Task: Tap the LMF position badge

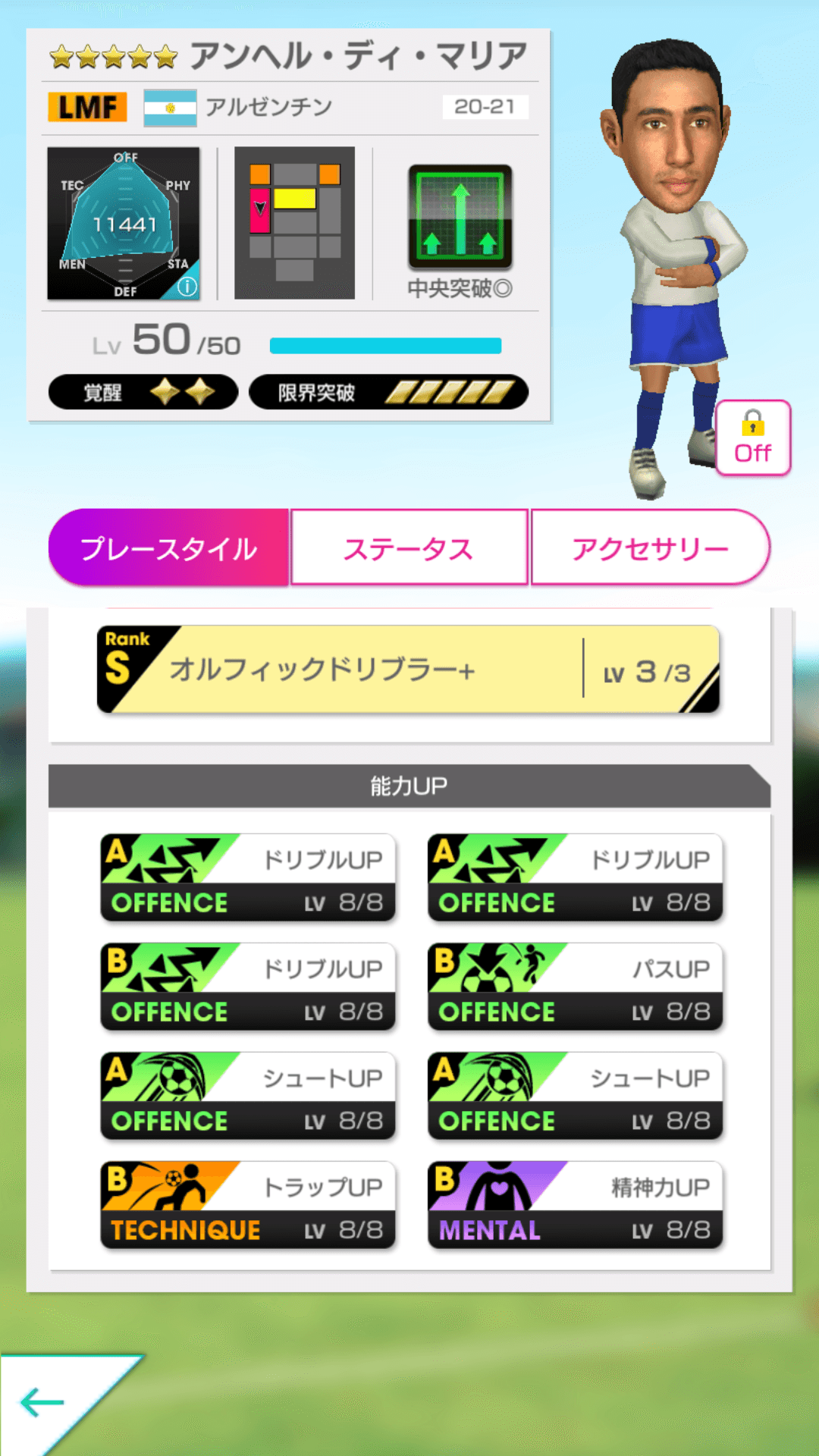Action: point(86,107)
